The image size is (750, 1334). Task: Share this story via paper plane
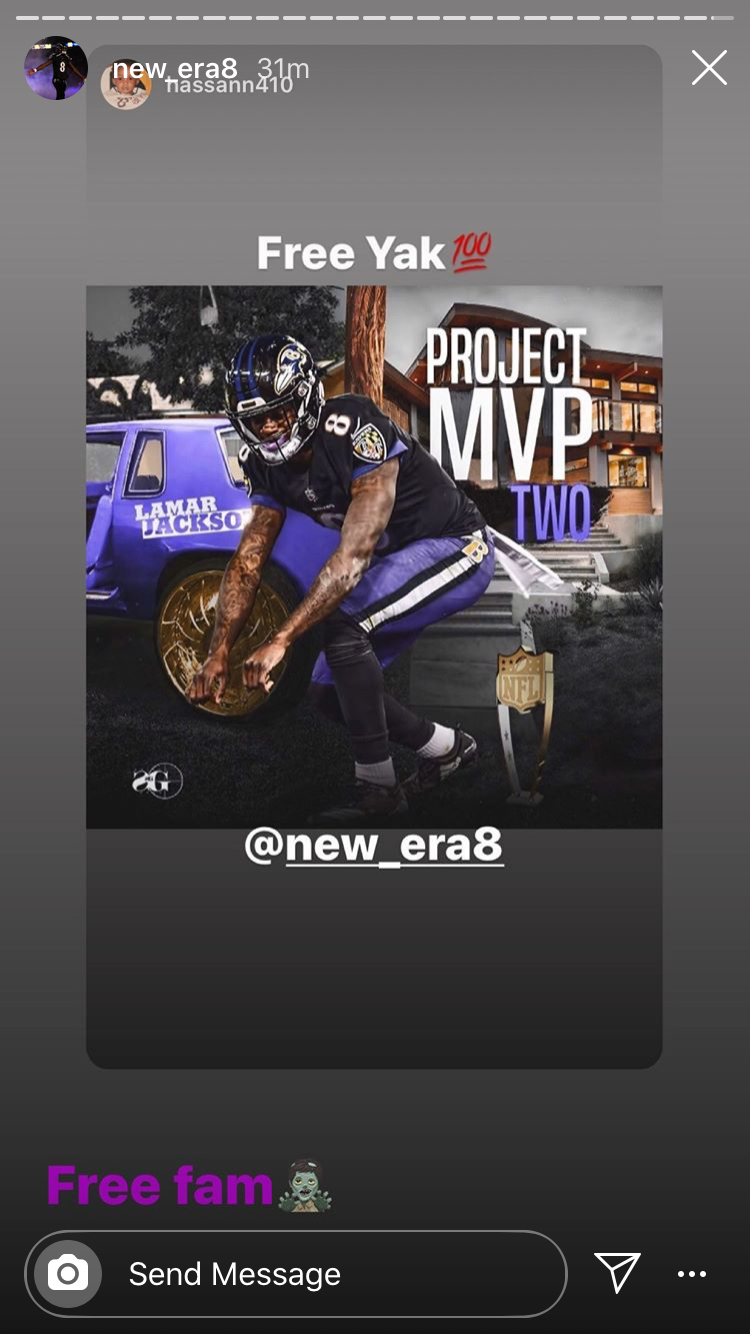pos(617,1272)
